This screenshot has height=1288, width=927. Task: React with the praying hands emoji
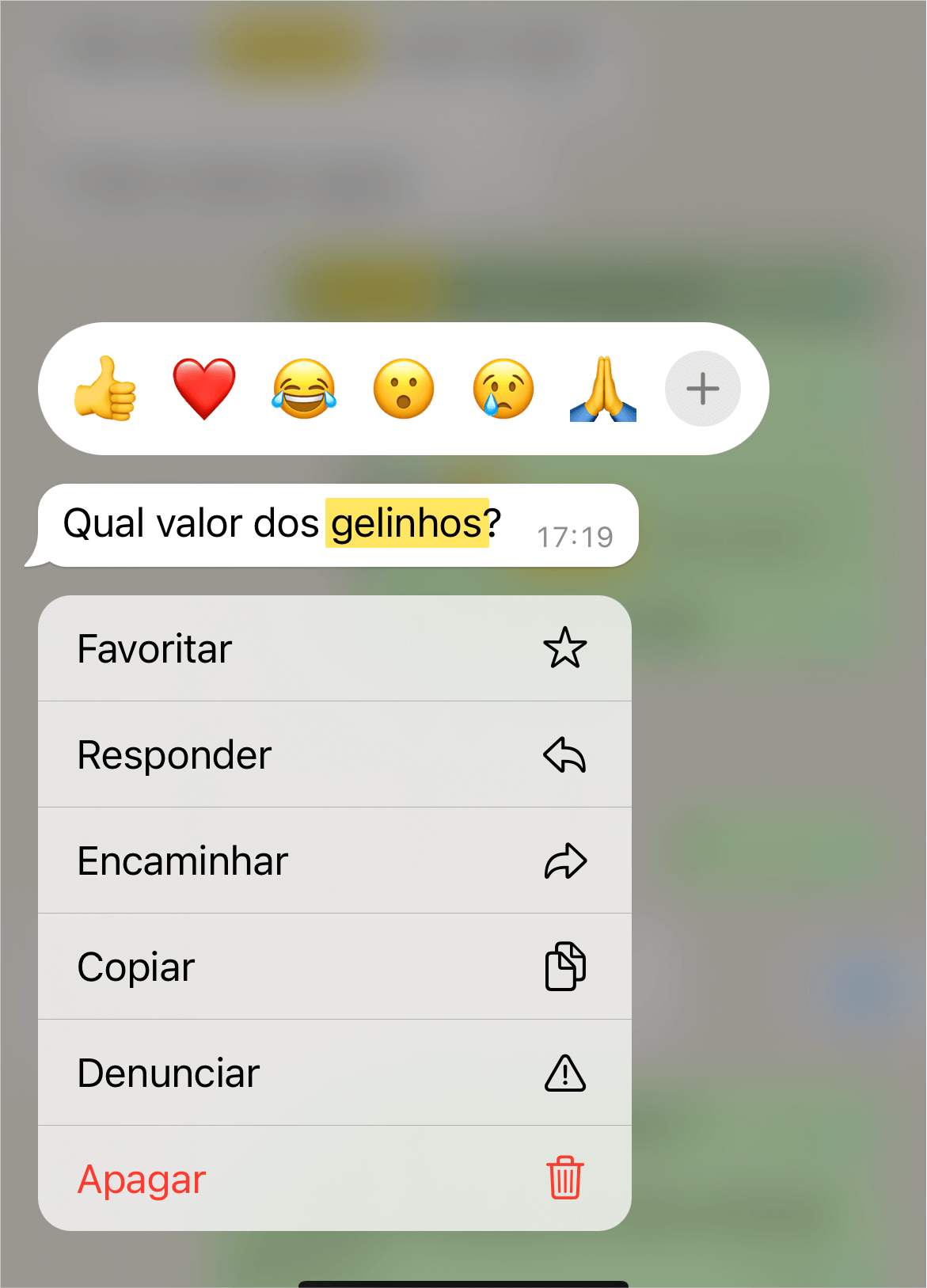pyautogui.click(x=602, y=389)
